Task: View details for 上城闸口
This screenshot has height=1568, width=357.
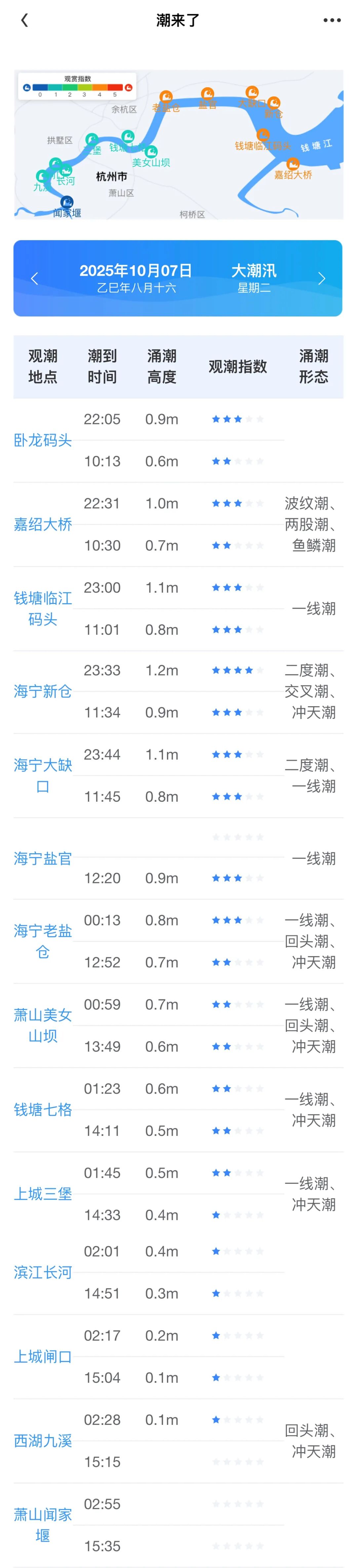Action: pos(43,1356)
